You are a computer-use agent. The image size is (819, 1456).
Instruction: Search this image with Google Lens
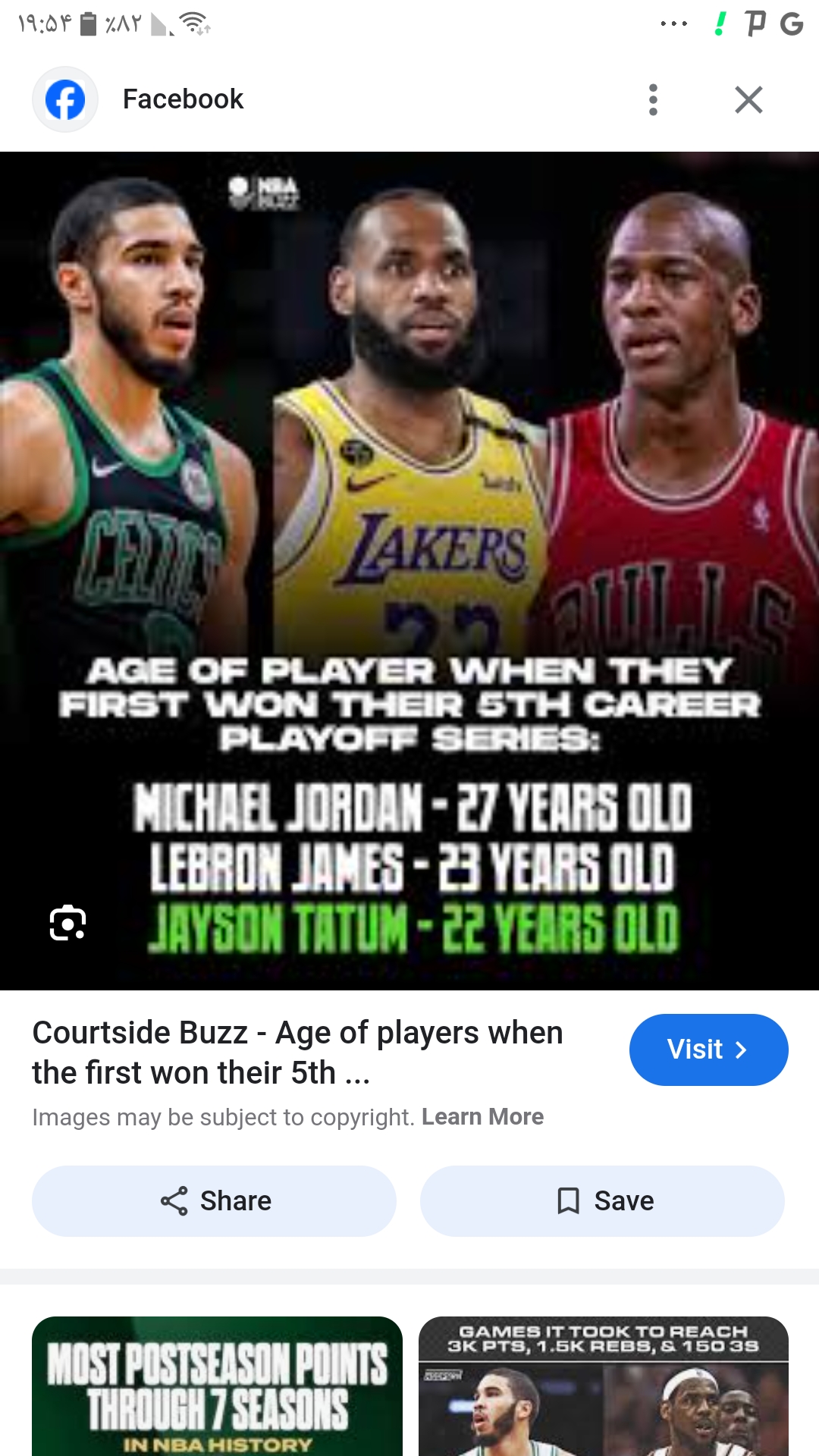(67, 923)
